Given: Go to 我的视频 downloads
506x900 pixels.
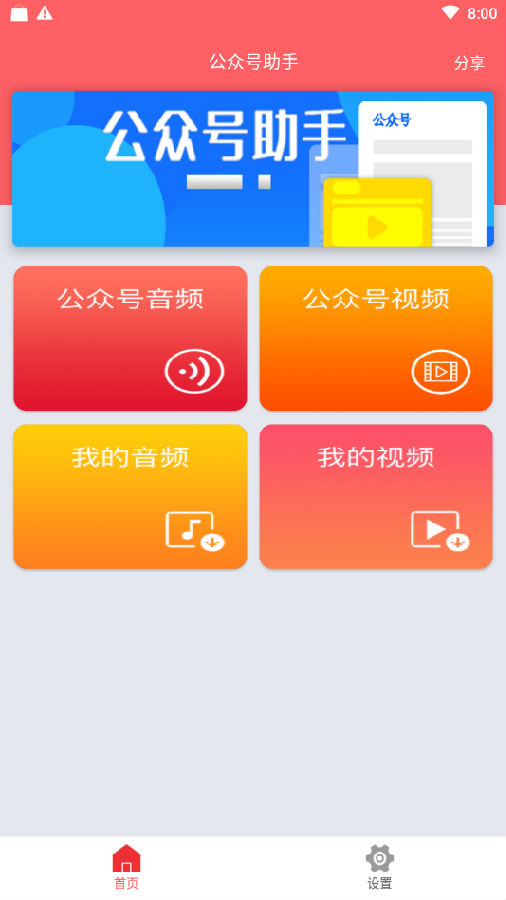Looking at the screenshot, I should 376,496.
